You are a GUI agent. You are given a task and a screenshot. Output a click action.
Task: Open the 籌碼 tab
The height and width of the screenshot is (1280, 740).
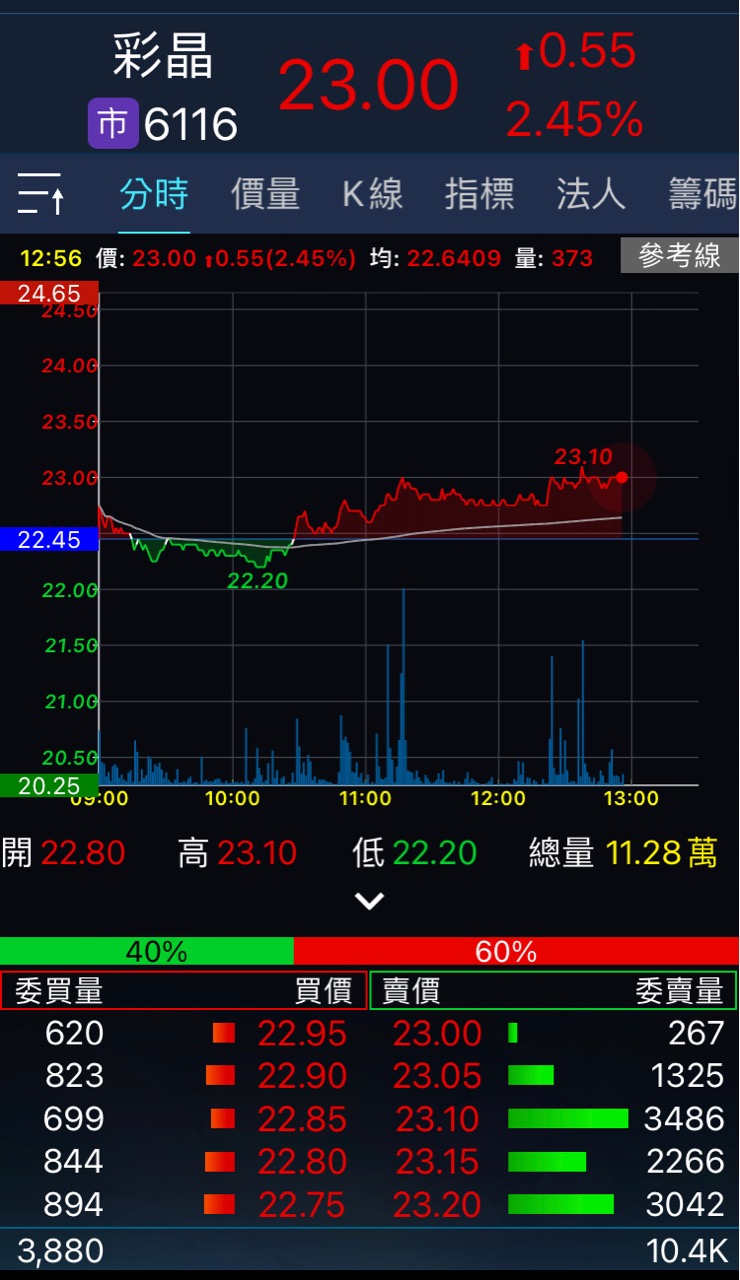click(x=702, y=194)
